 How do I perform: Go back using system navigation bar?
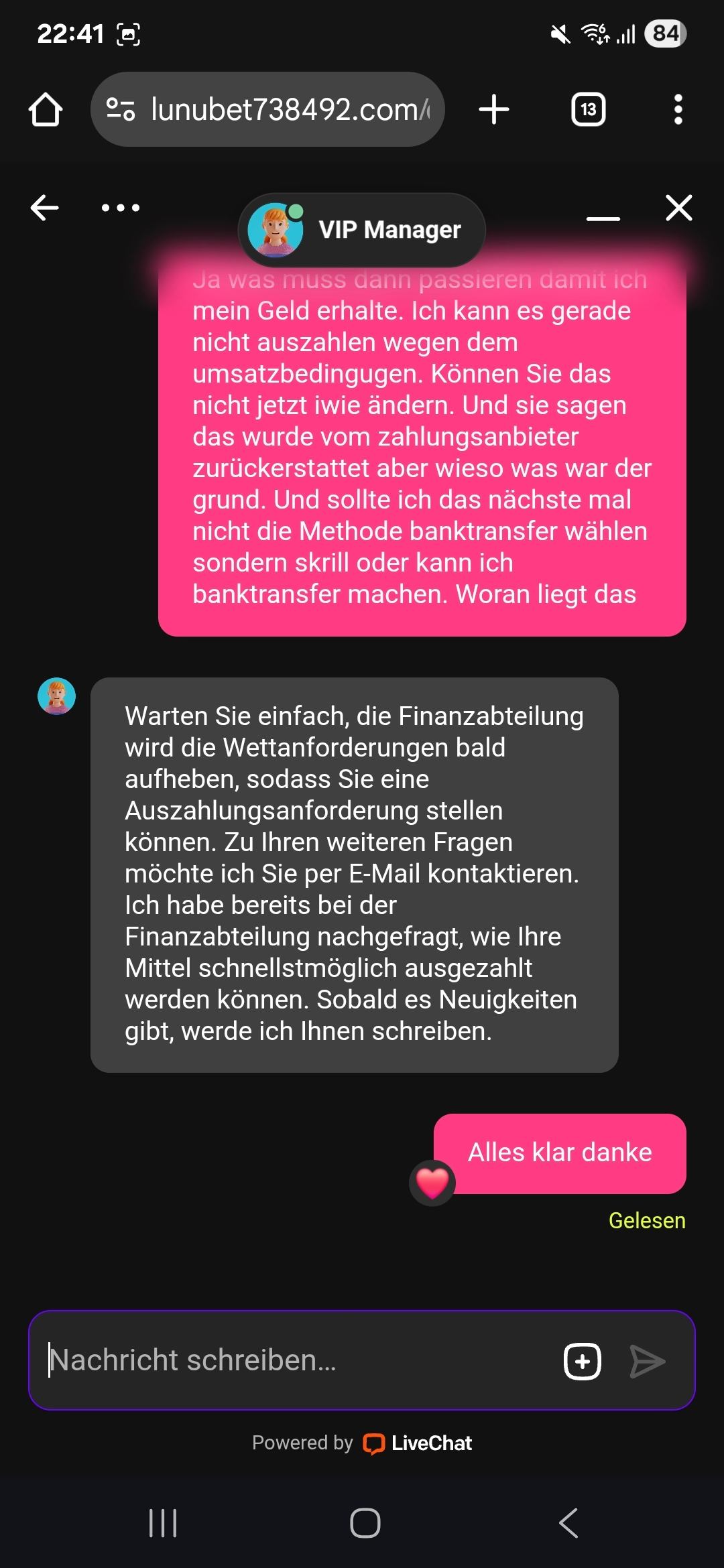[x=568, y=1523]
